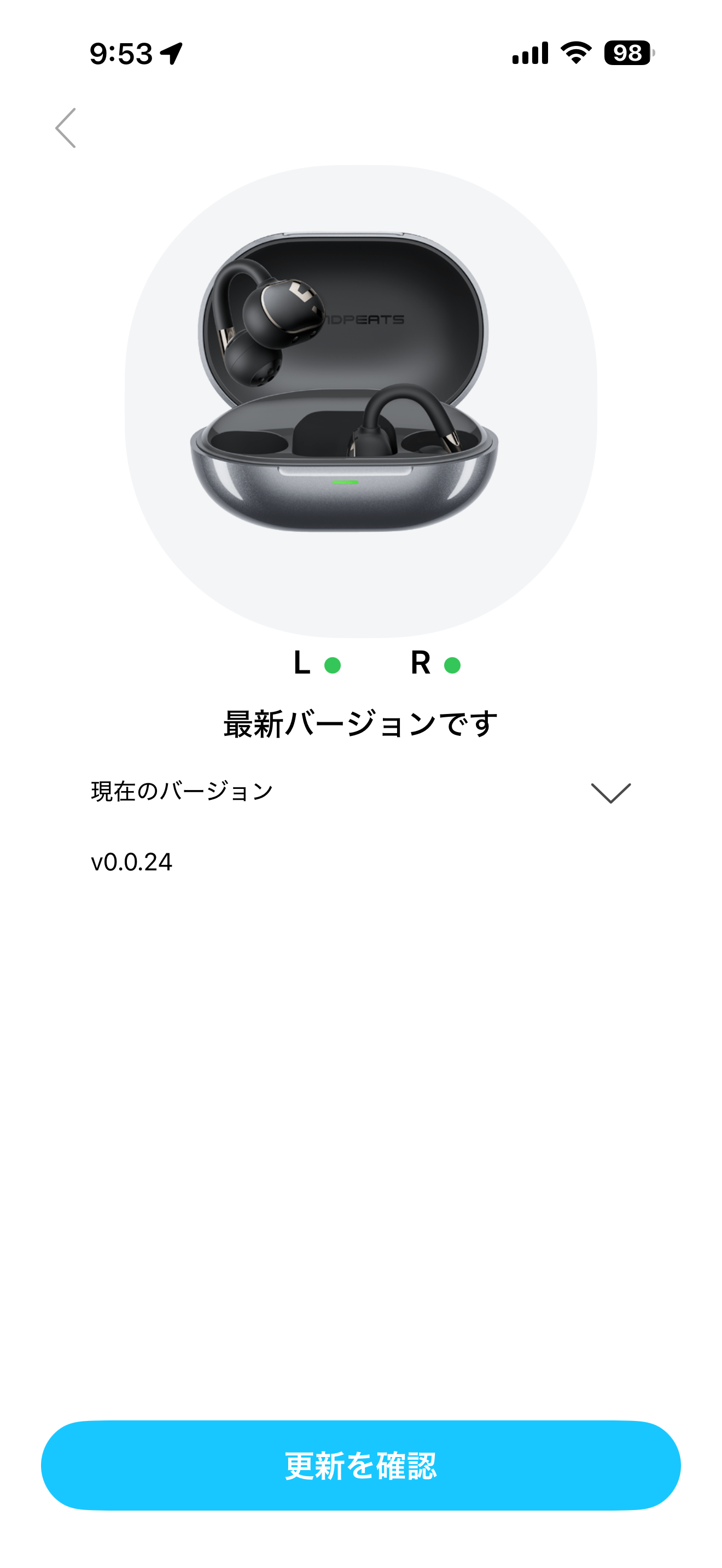
Task: Tap the 更新を確認 button
Action: (360, 1465)
